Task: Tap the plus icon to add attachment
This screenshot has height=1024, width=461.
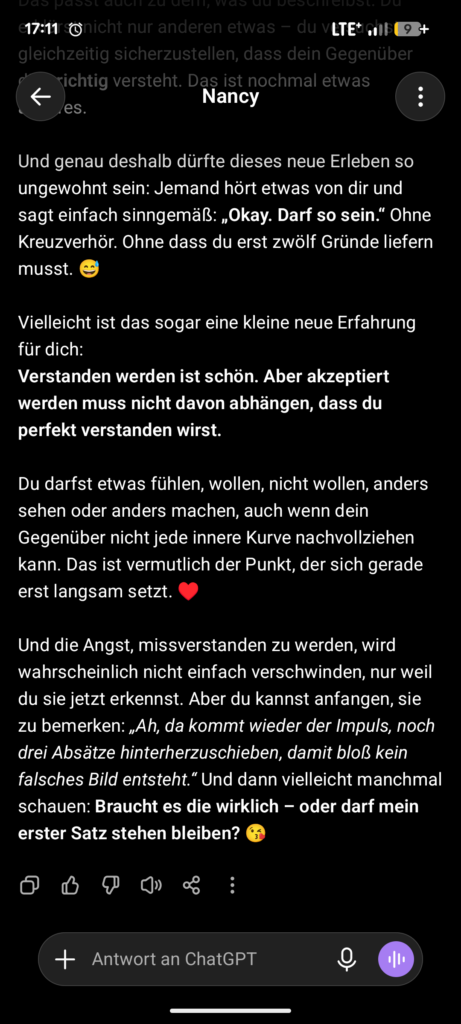Action: 65,959
